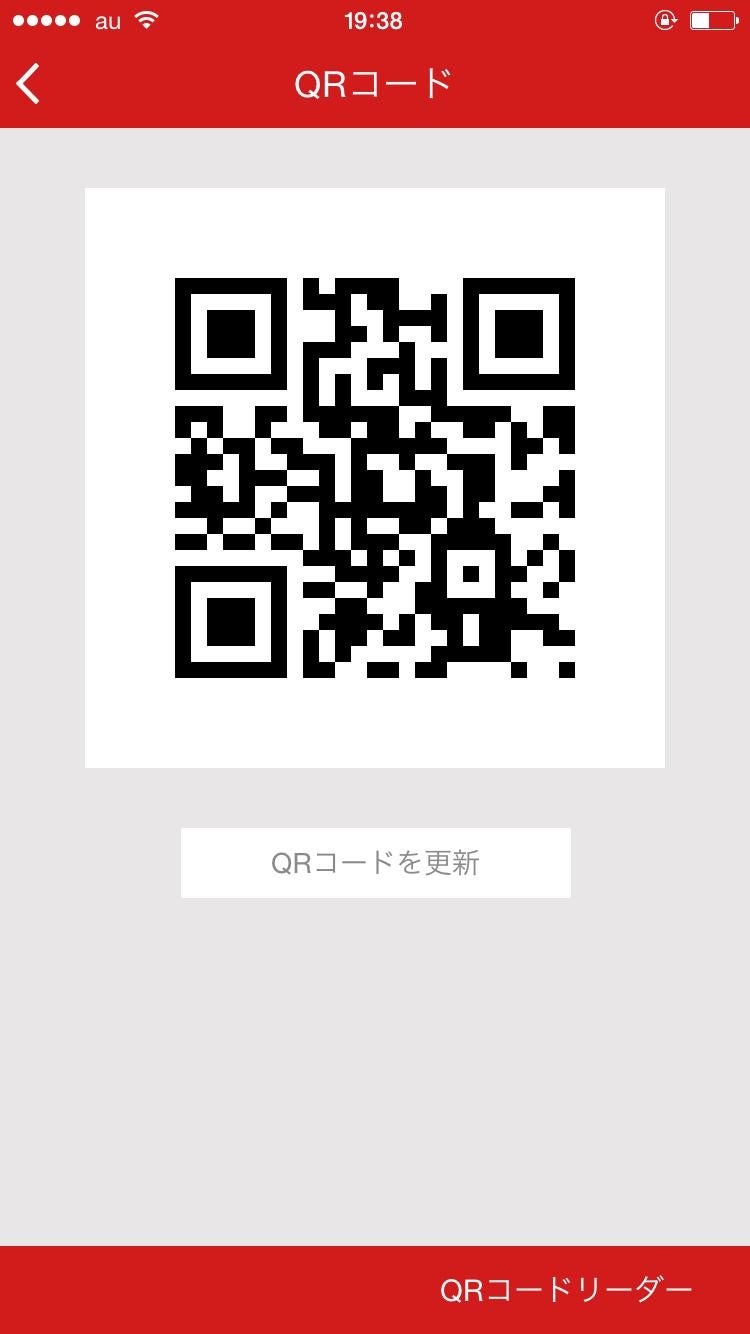Tap the back chevron to leave QR screen

click(28, 84)
